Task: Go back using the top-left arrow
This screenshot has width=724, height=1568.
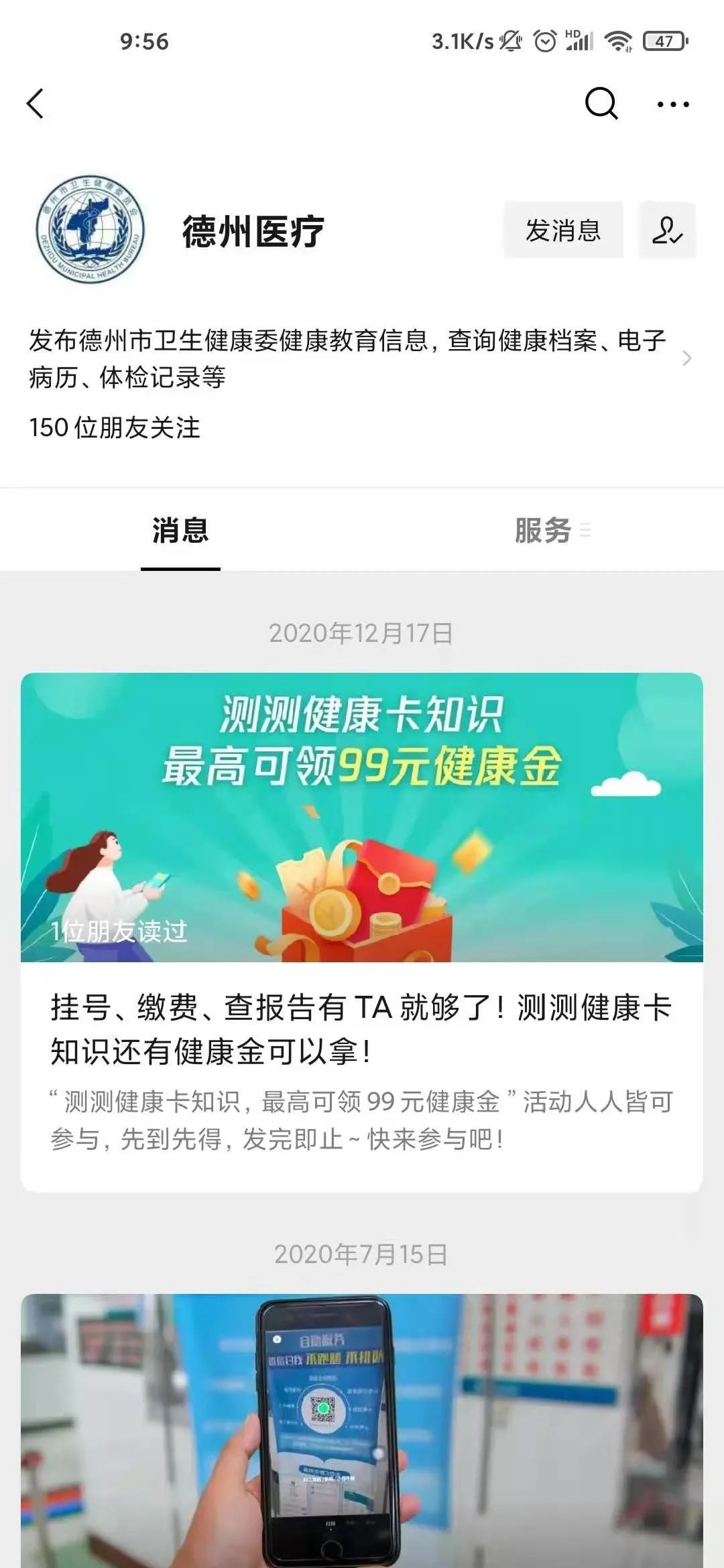Action: [36, 104]
